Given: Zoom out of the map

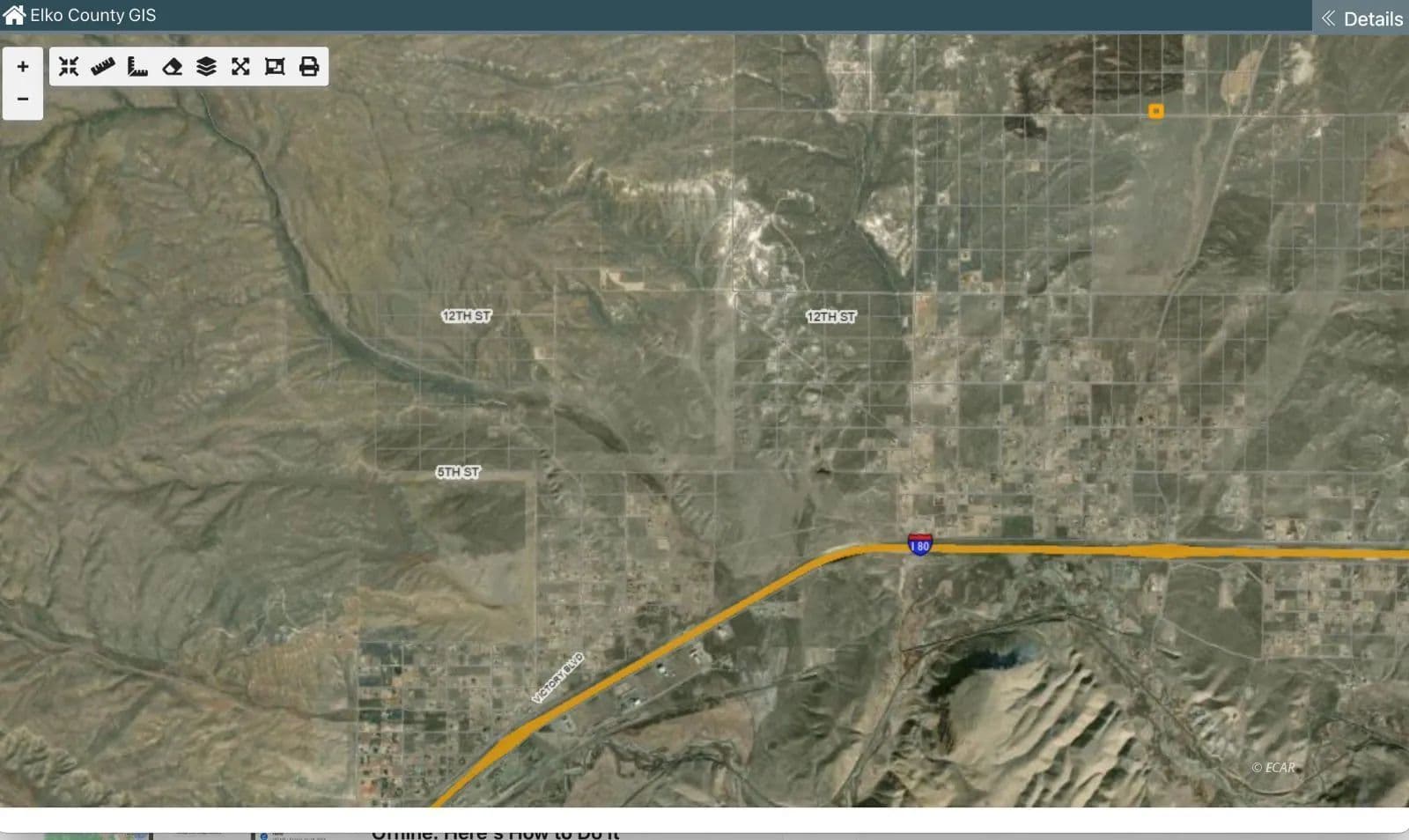Looking at the screenshot, I should 23,99.
